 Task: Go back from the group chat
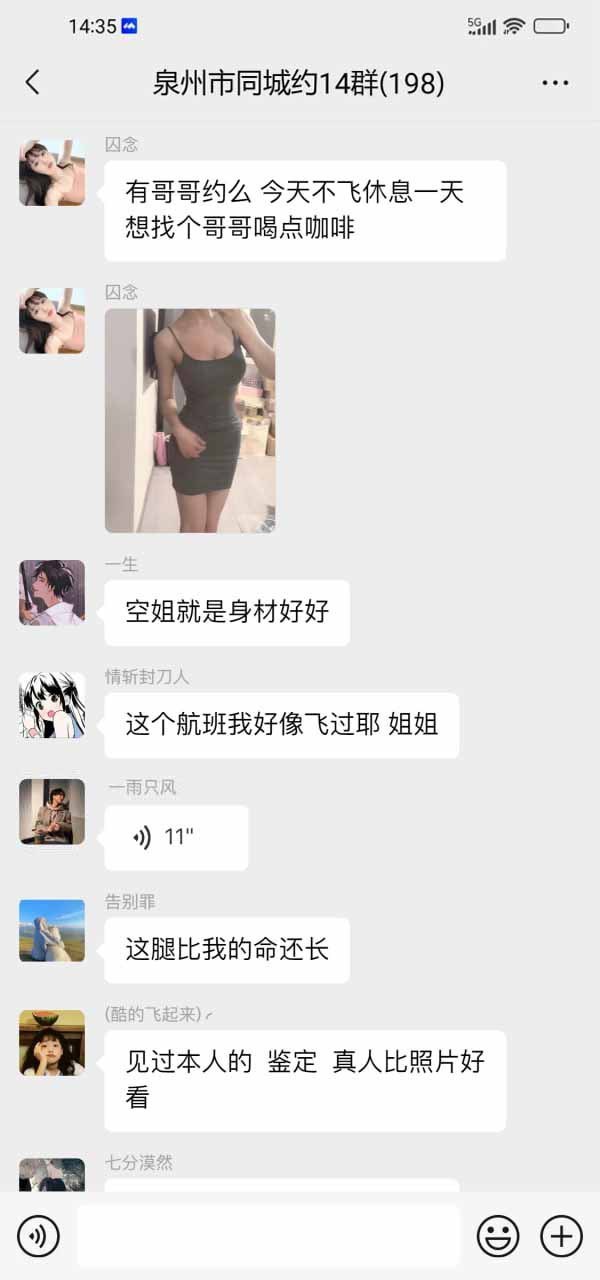pos(33,83)
